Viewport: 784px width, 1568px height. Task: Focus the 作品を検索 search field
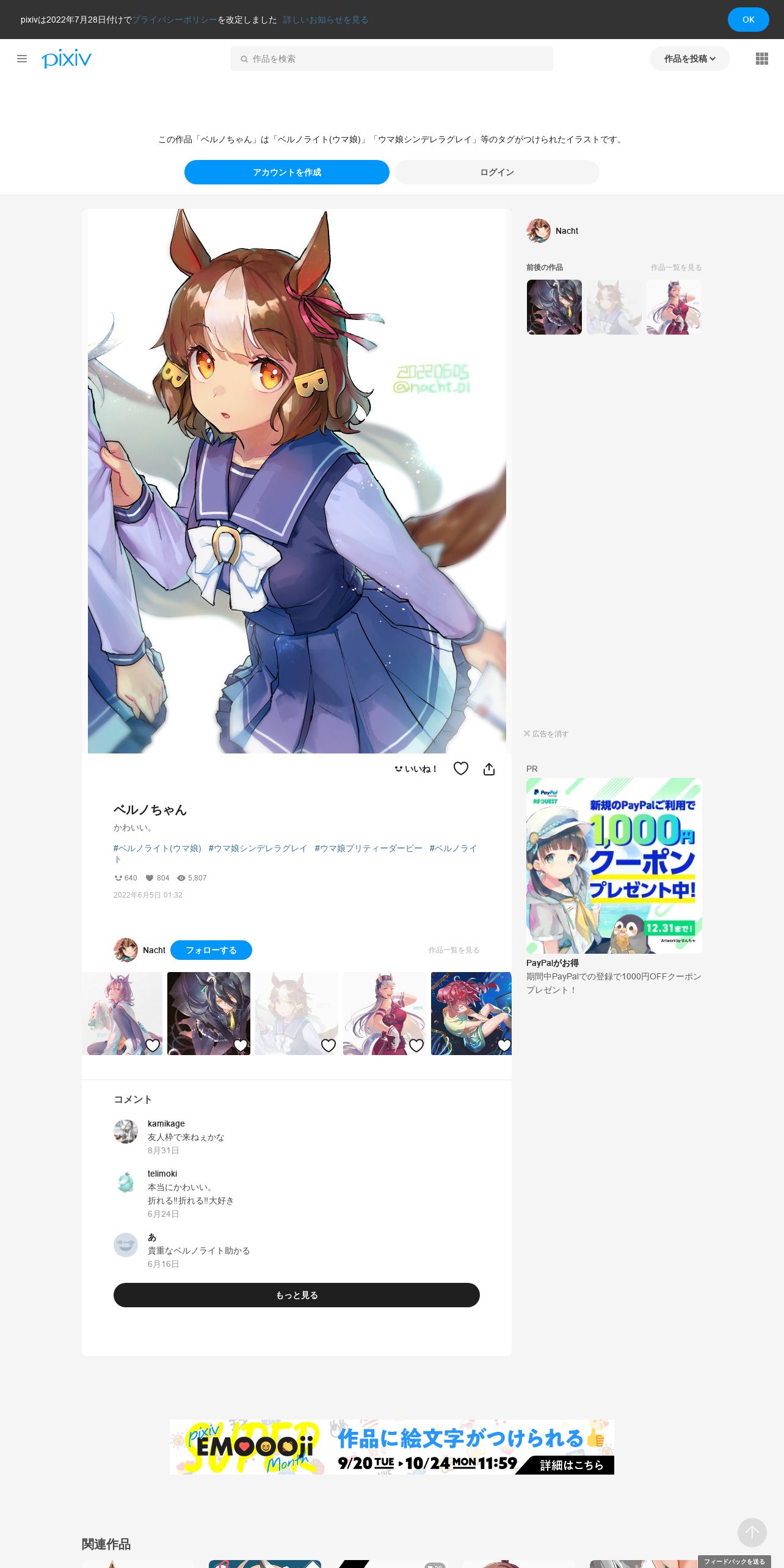tap(392, 59)
